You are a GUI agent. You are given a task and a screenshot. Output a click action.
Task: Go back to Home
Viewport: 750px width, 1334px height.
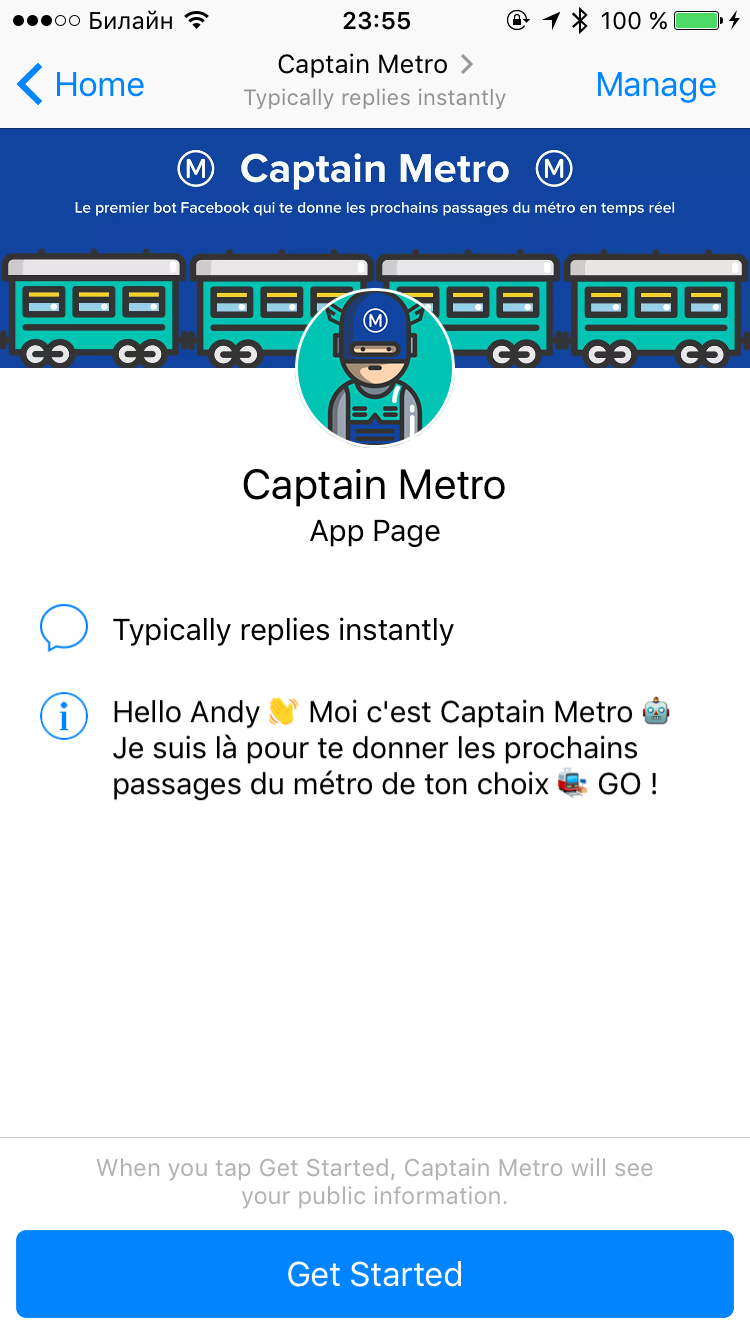click(81, 85)
